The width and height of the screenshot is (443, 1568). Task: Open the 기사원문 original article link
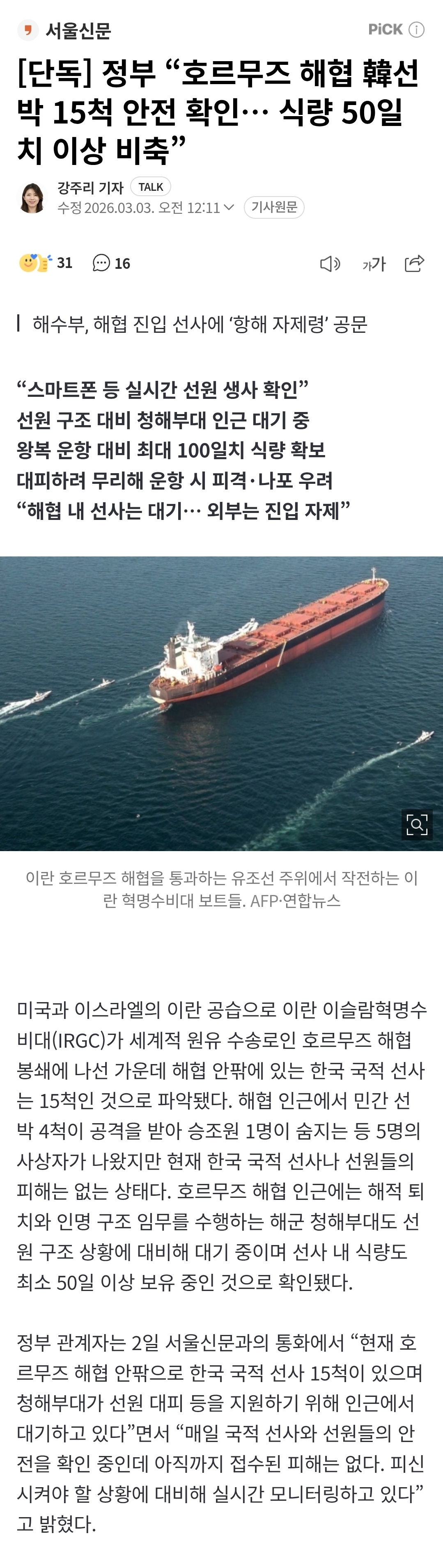click(274, 208)
